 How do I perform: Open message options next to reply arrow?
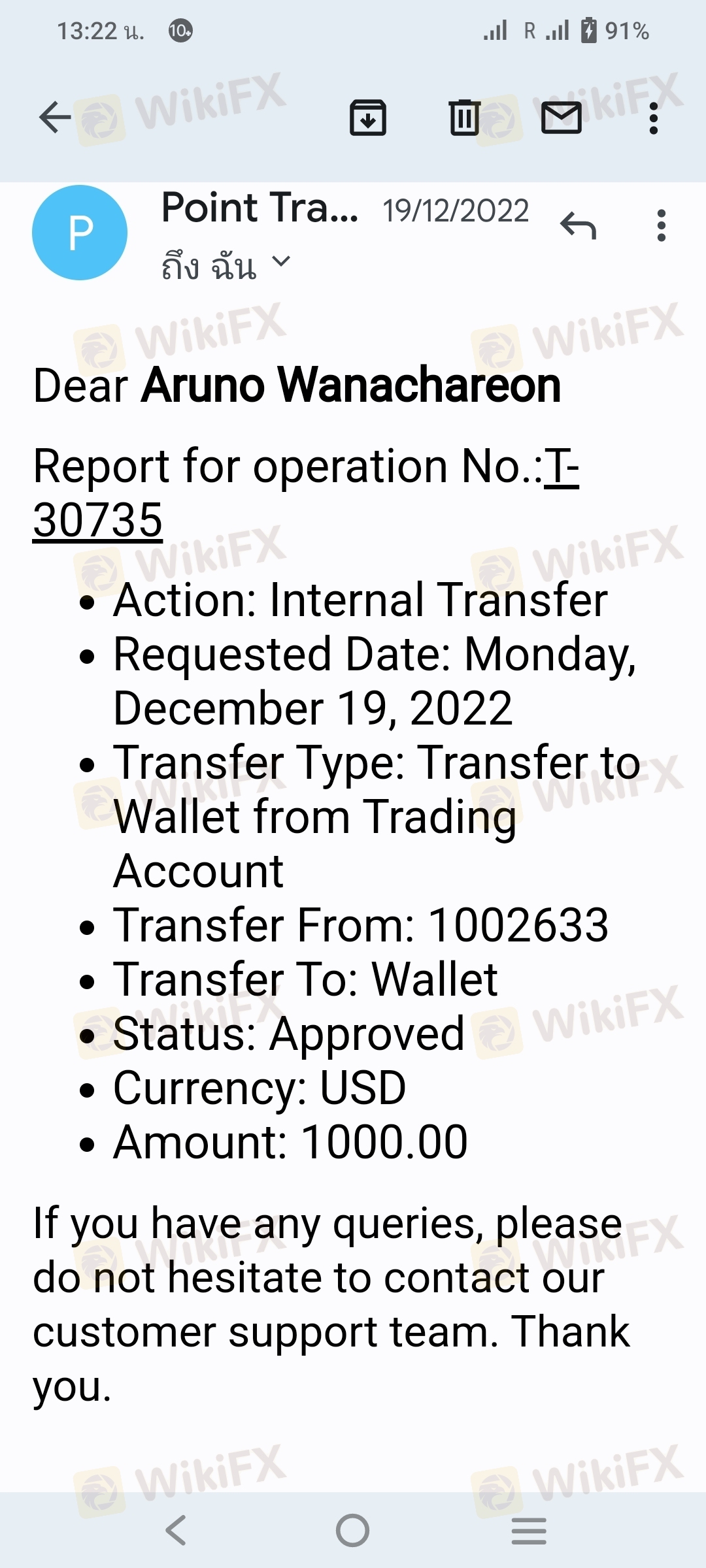662,226
